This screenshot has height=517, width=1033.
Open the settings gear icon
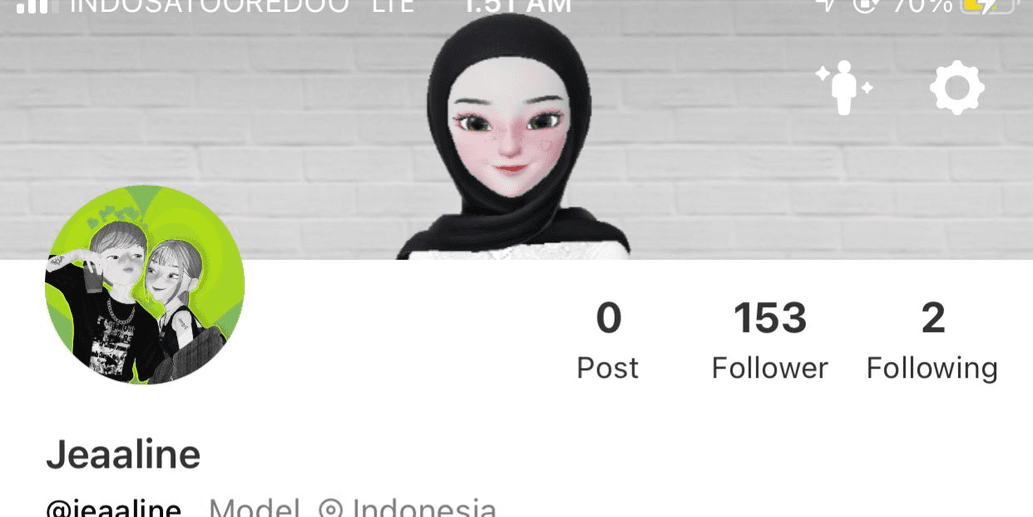tap(957, 88)
